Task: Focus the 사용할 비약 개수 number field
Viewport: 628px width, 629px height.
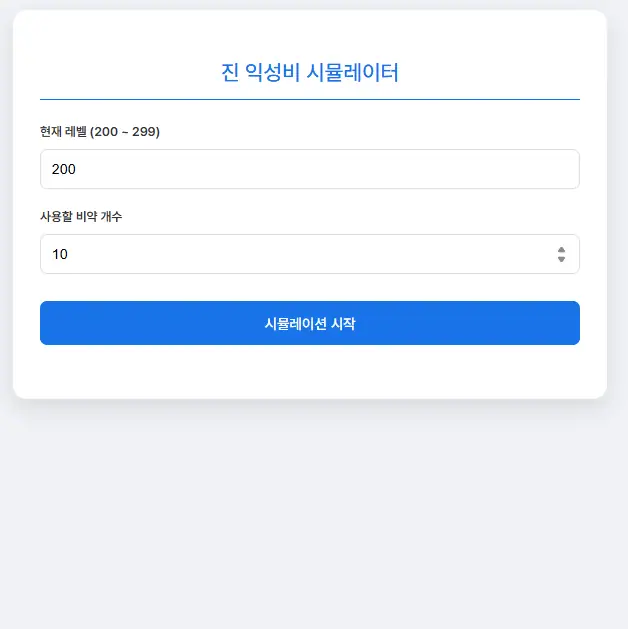Action: [290, 254]
